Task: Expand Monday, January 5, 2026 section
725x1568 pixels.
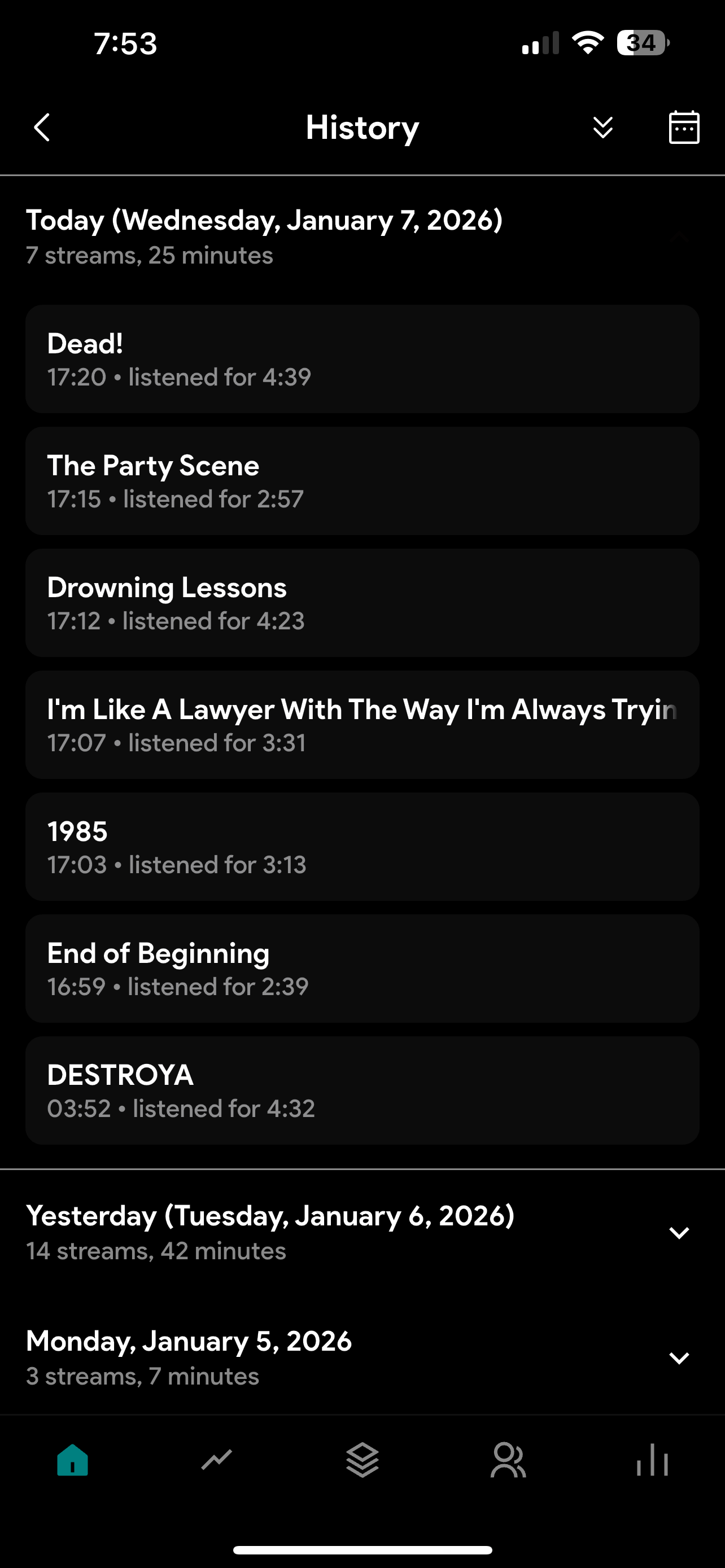Action: (362, 1358)
